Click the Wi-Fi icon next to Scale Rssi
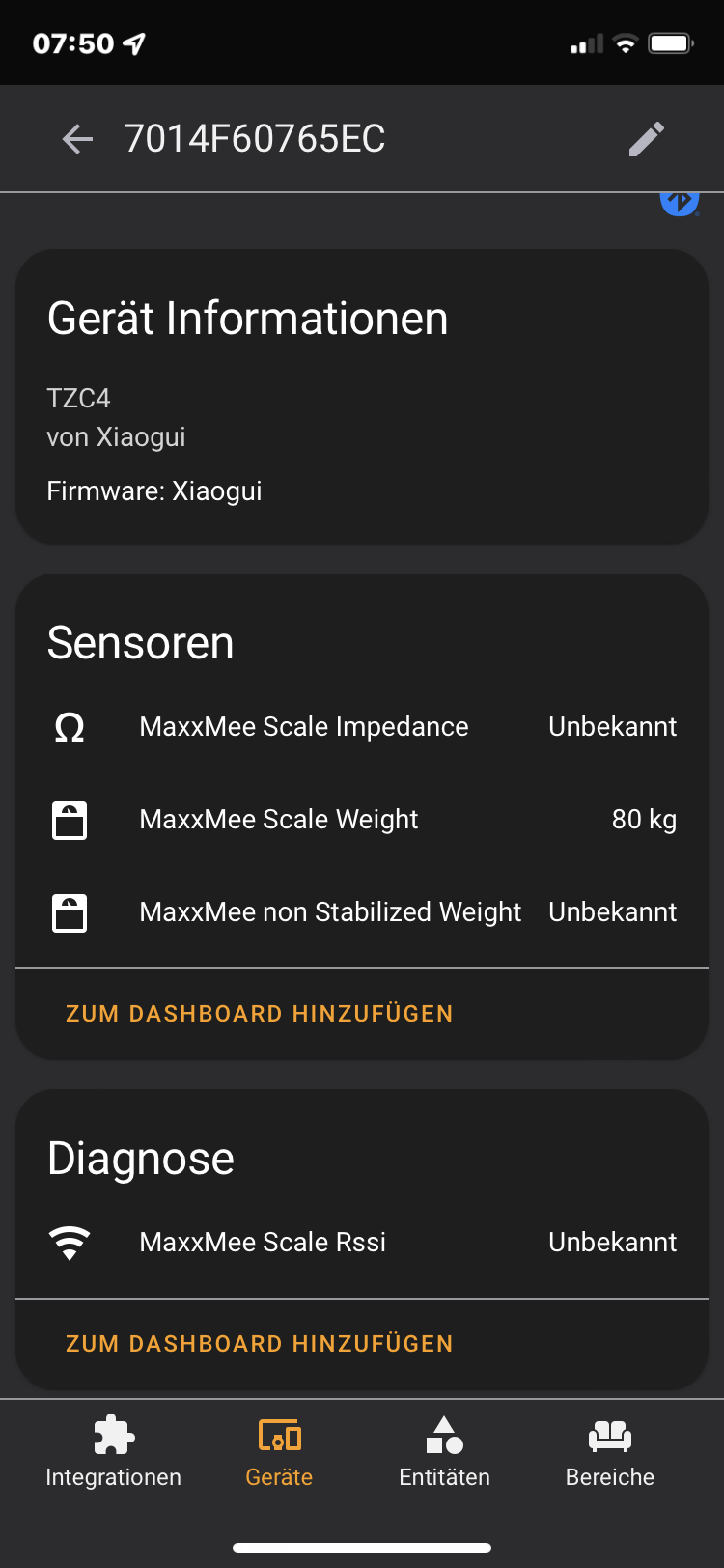 (x=69, y=1242)
